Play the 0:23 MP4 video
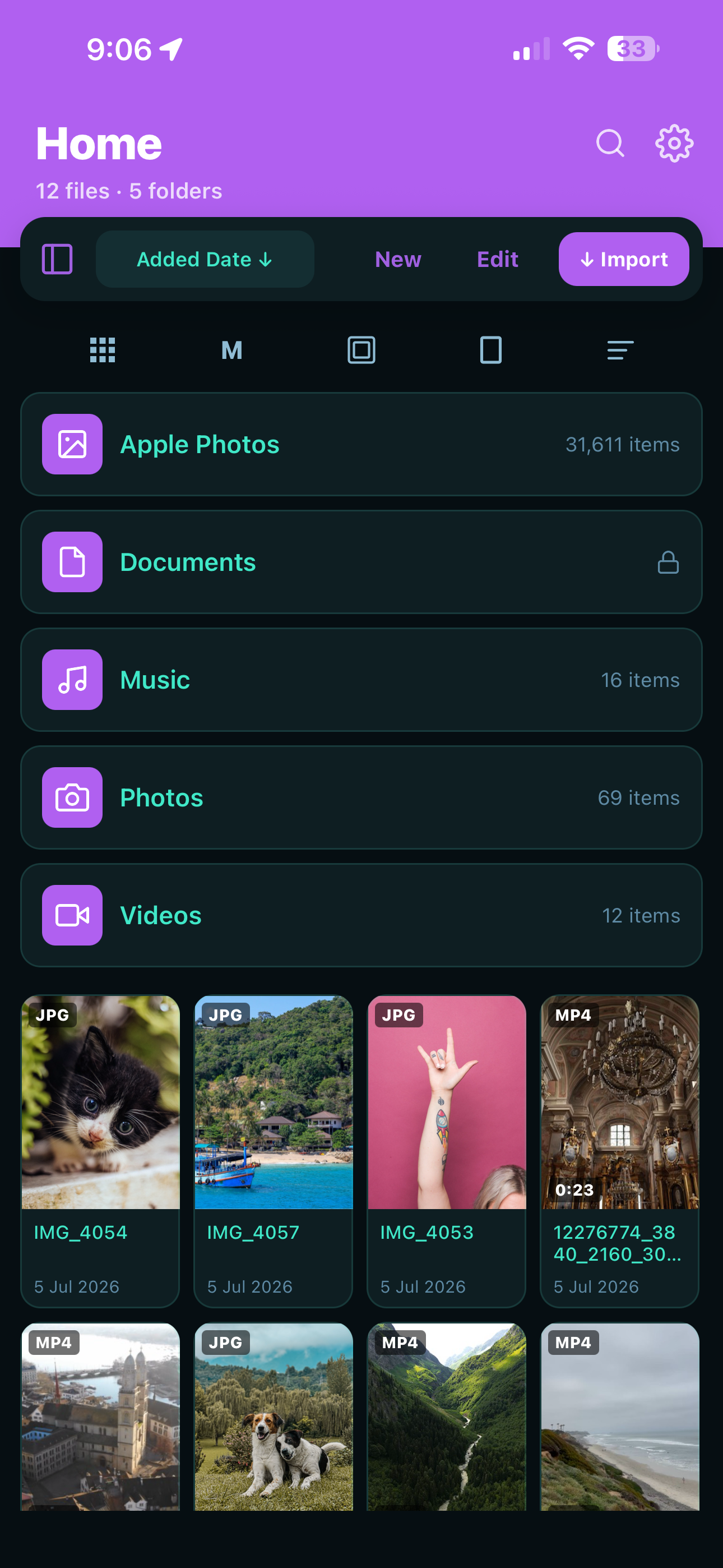The height and width of the screenshot is (1568, 723). (619, 1151)
